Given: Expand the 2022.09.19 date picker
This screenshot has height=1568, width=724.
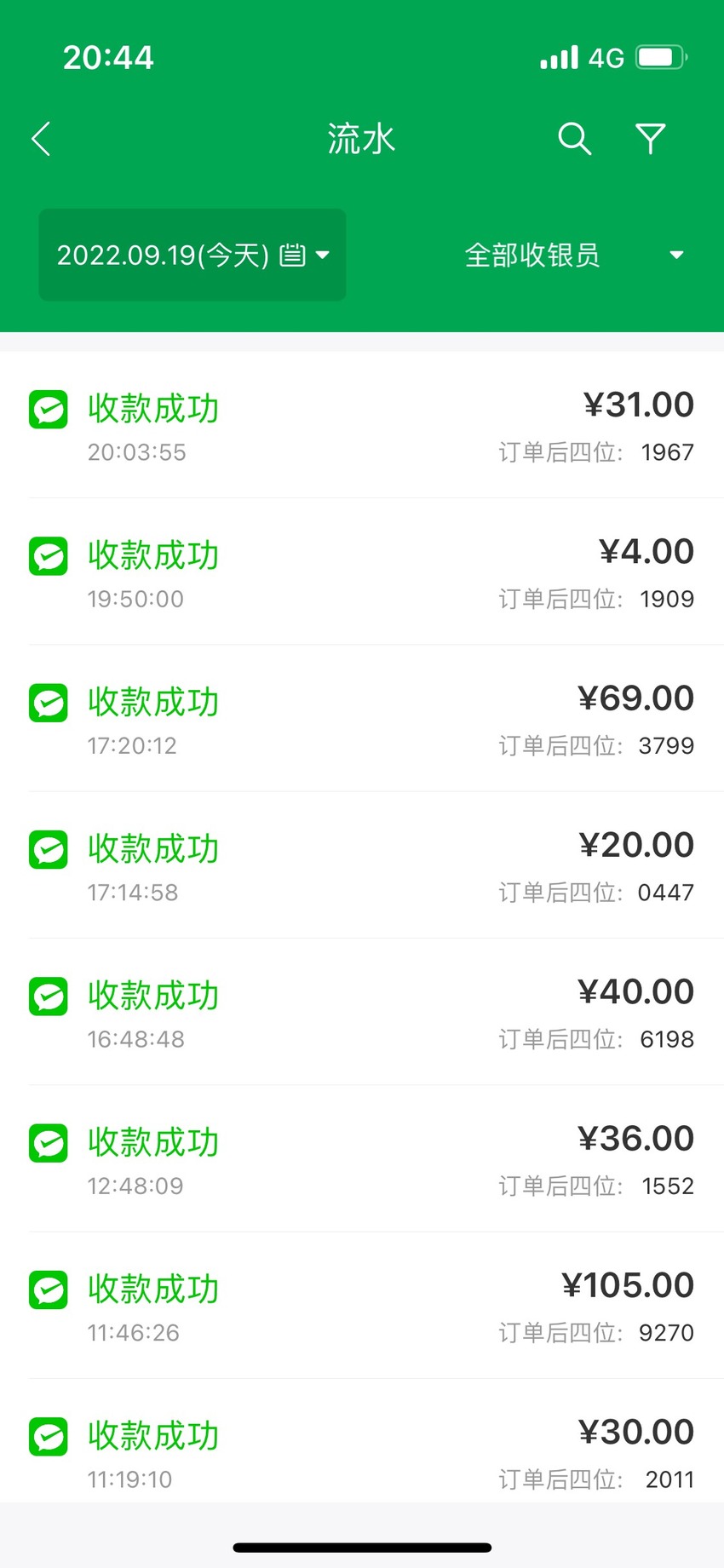Looking at the screenshot, I should coord(192,255).
